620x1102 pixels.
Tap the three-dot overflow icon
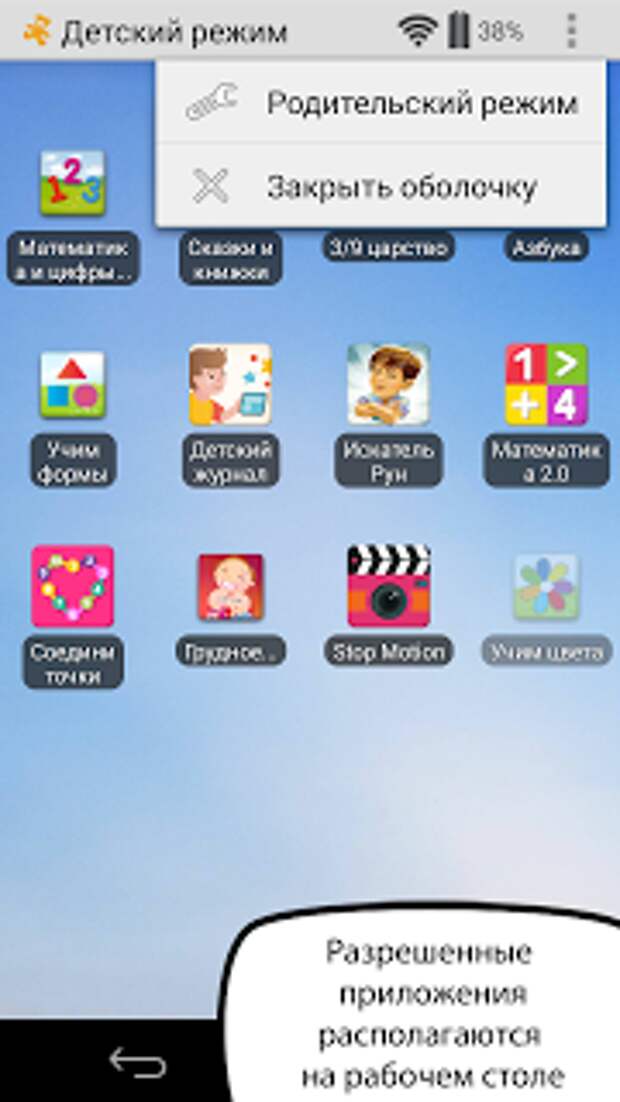571,31
